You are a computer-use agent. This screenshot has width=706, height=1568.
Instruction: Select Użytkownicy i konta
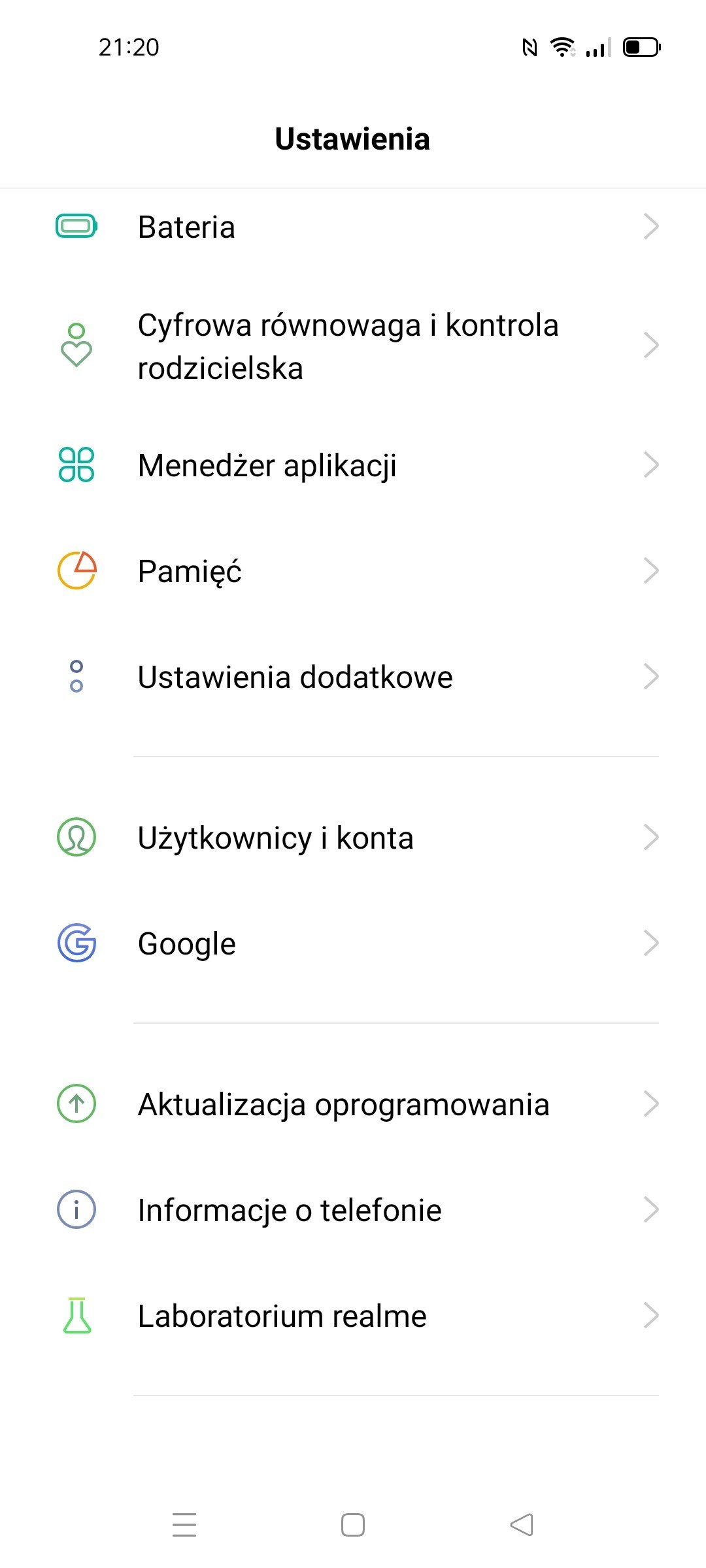point(353,838)
